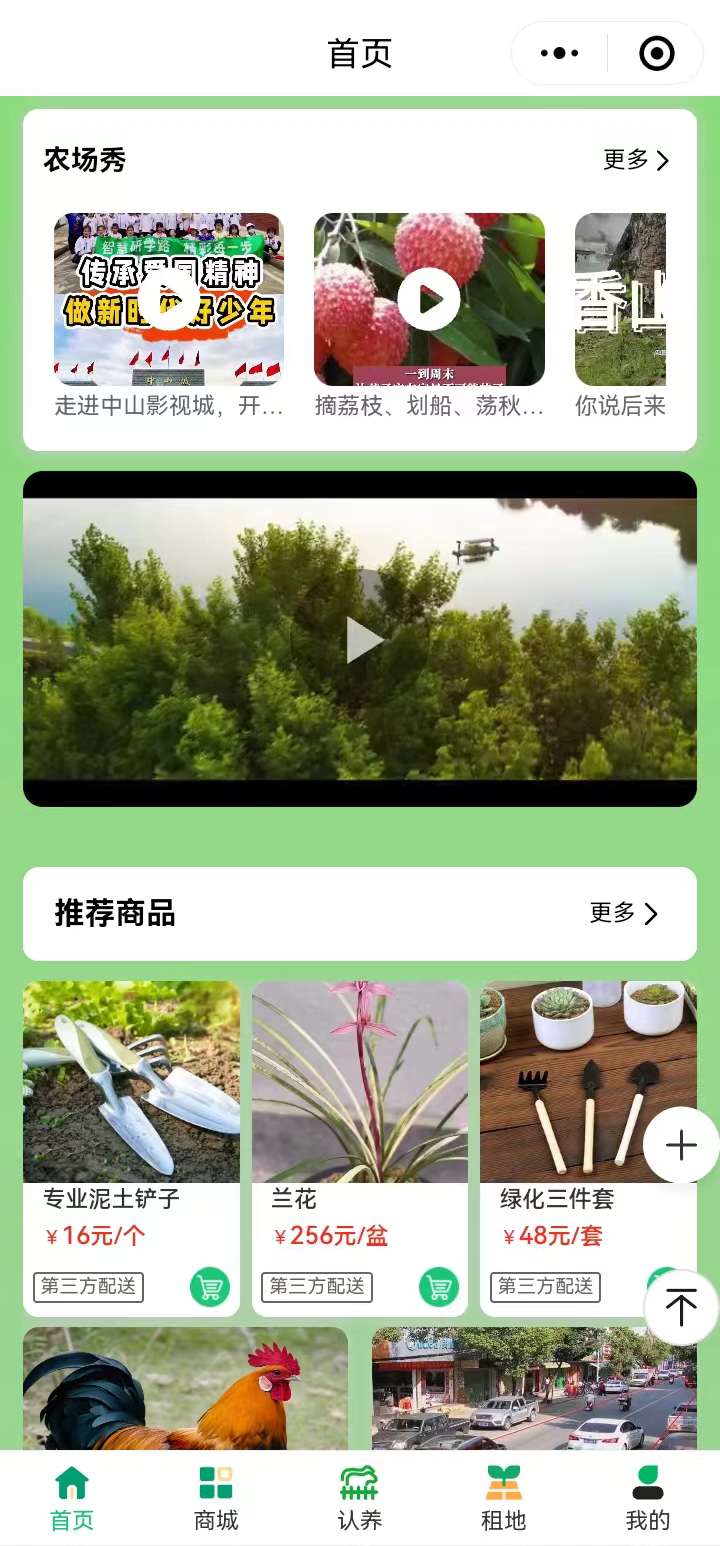This screenshot has width=720, height=1546.
Task: Tap the floating plus button
Action: pos(681,1145)
